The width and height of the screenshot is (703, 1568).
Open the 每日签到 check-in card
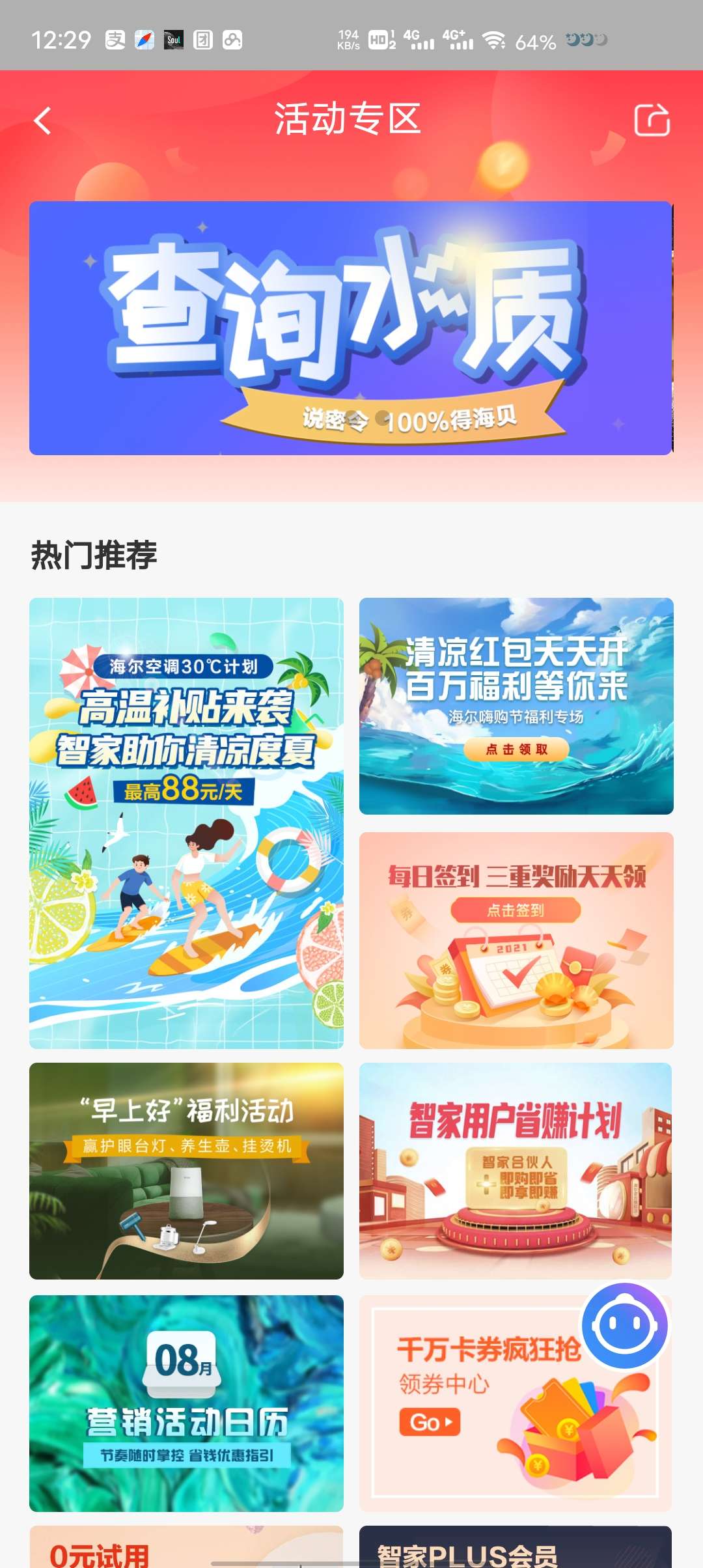click(516, 940)
